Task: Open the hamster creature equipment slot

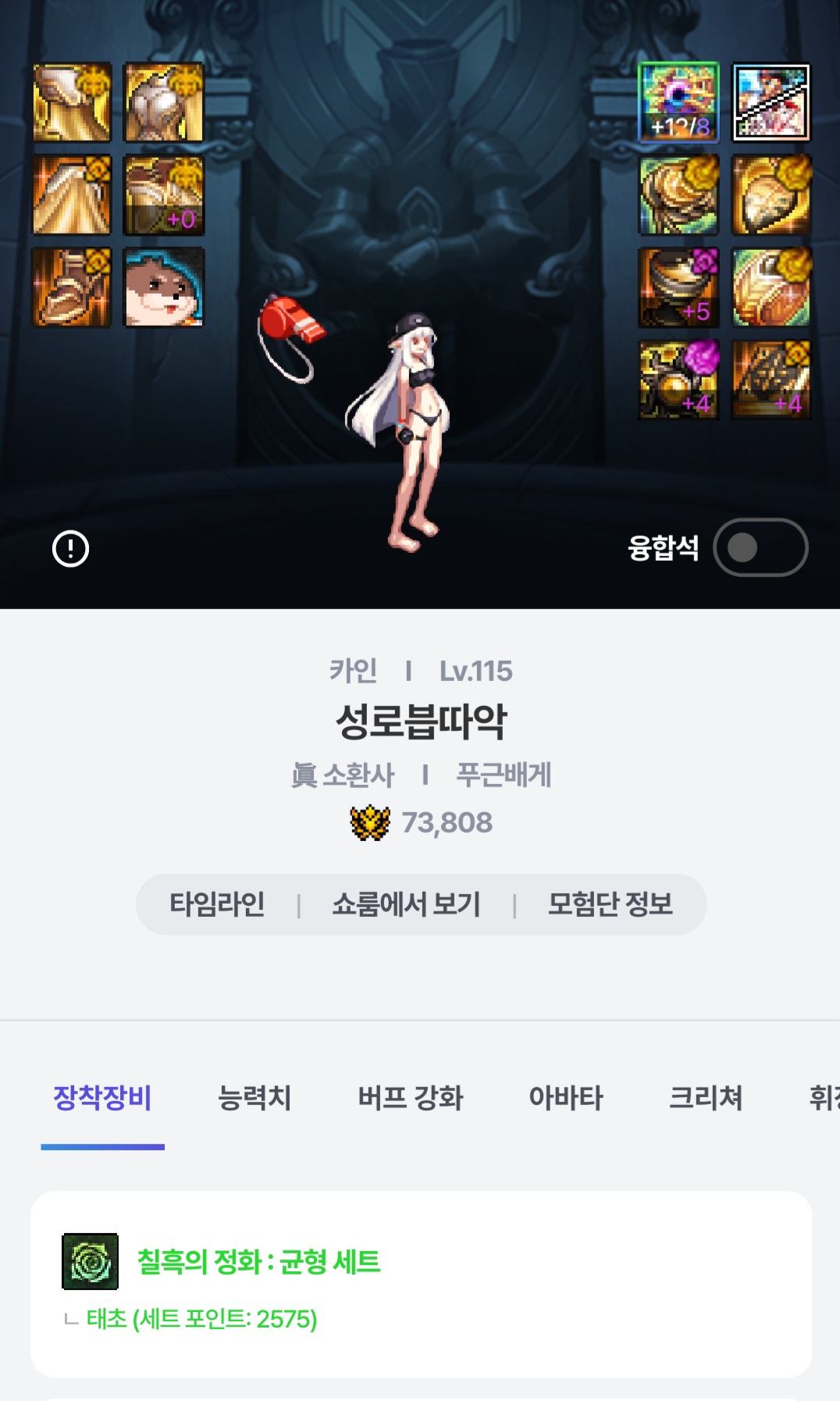Action: point(164,287)
